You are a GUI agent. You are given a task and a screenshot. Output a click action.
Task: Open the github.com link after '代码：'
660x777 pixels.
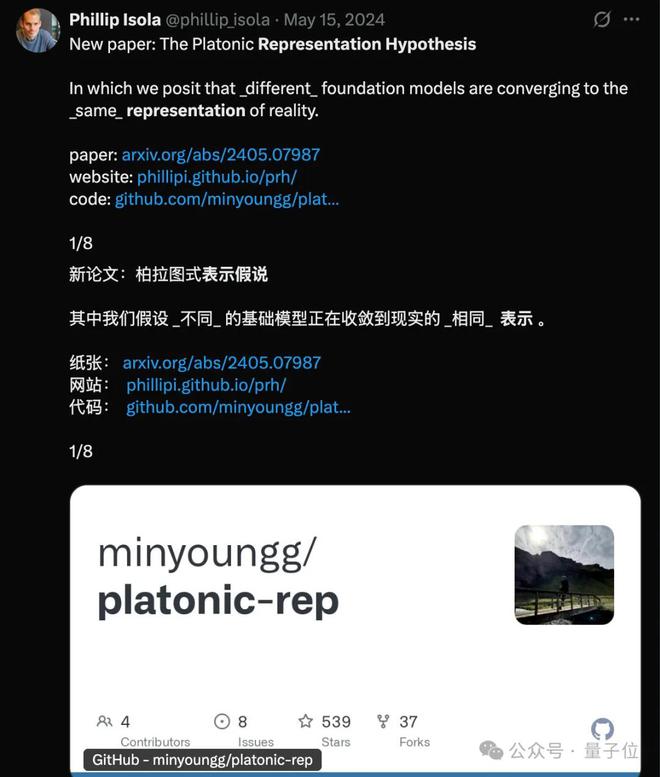tap(238, 407)
